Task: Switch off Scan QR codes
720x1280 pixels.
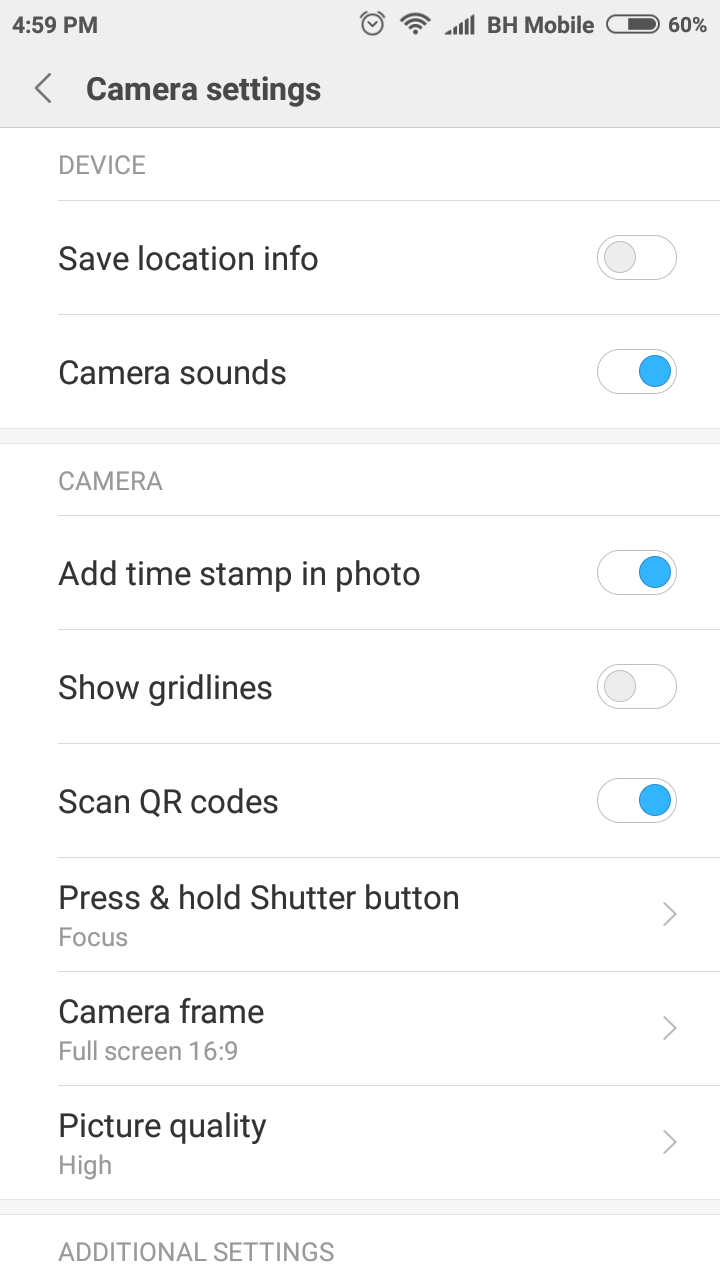Action: click(x=637, y=801)
